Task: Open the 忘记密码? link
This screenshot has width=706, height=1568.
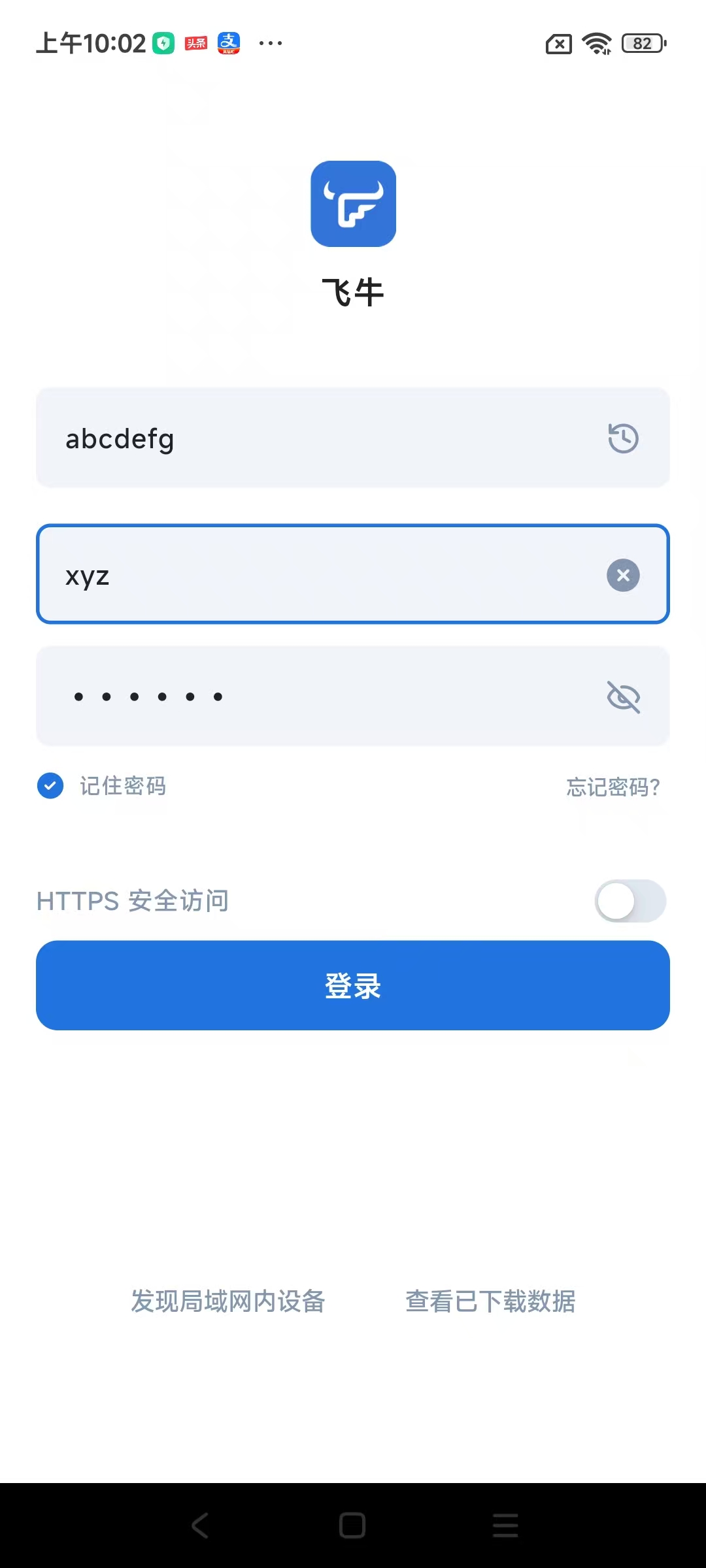Action: point(613,787)
